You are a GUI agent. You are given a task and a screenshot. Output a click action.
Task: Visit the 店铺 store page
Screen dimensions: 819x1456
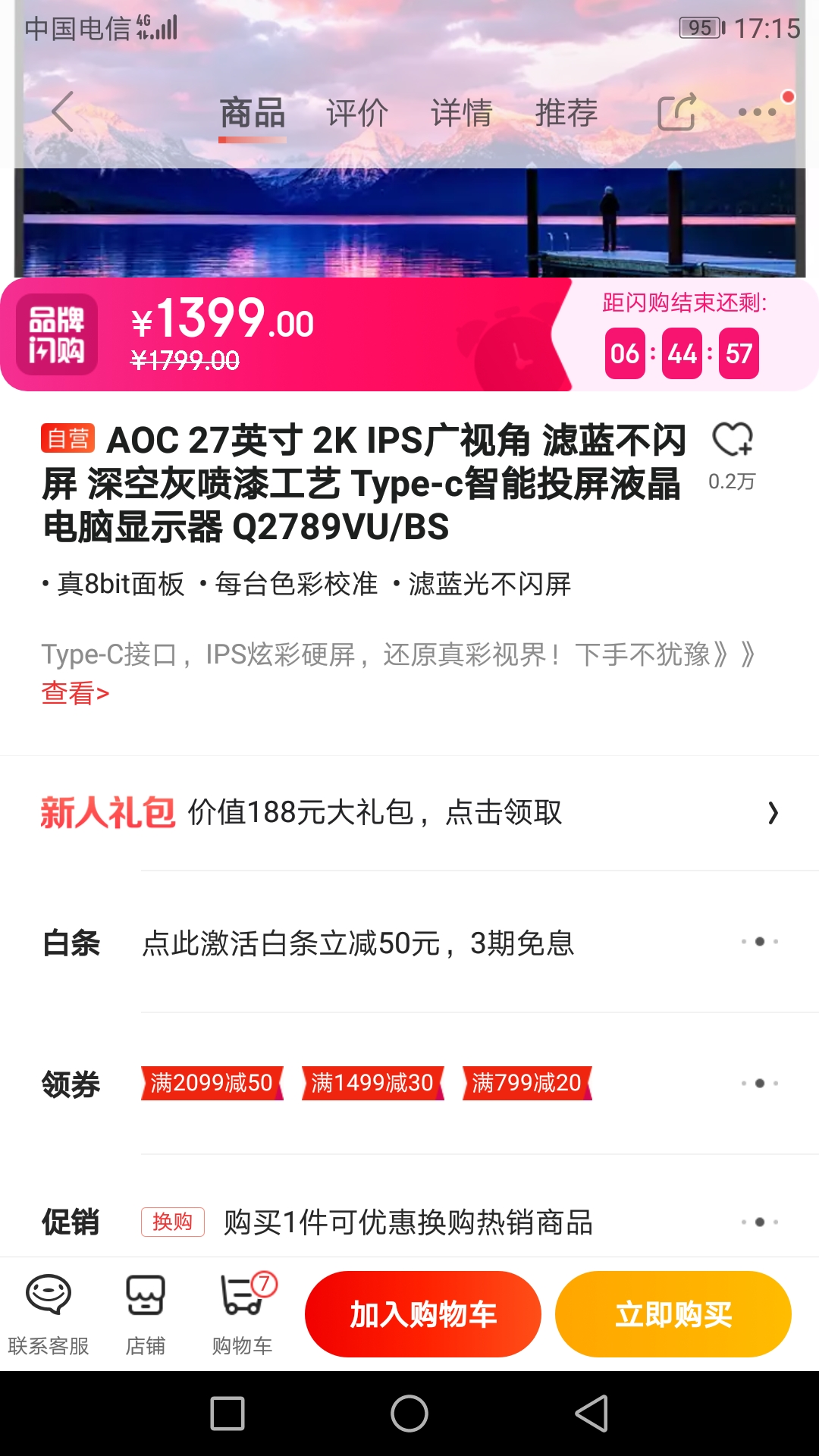pyautogui.click(x=145, y=1314)
